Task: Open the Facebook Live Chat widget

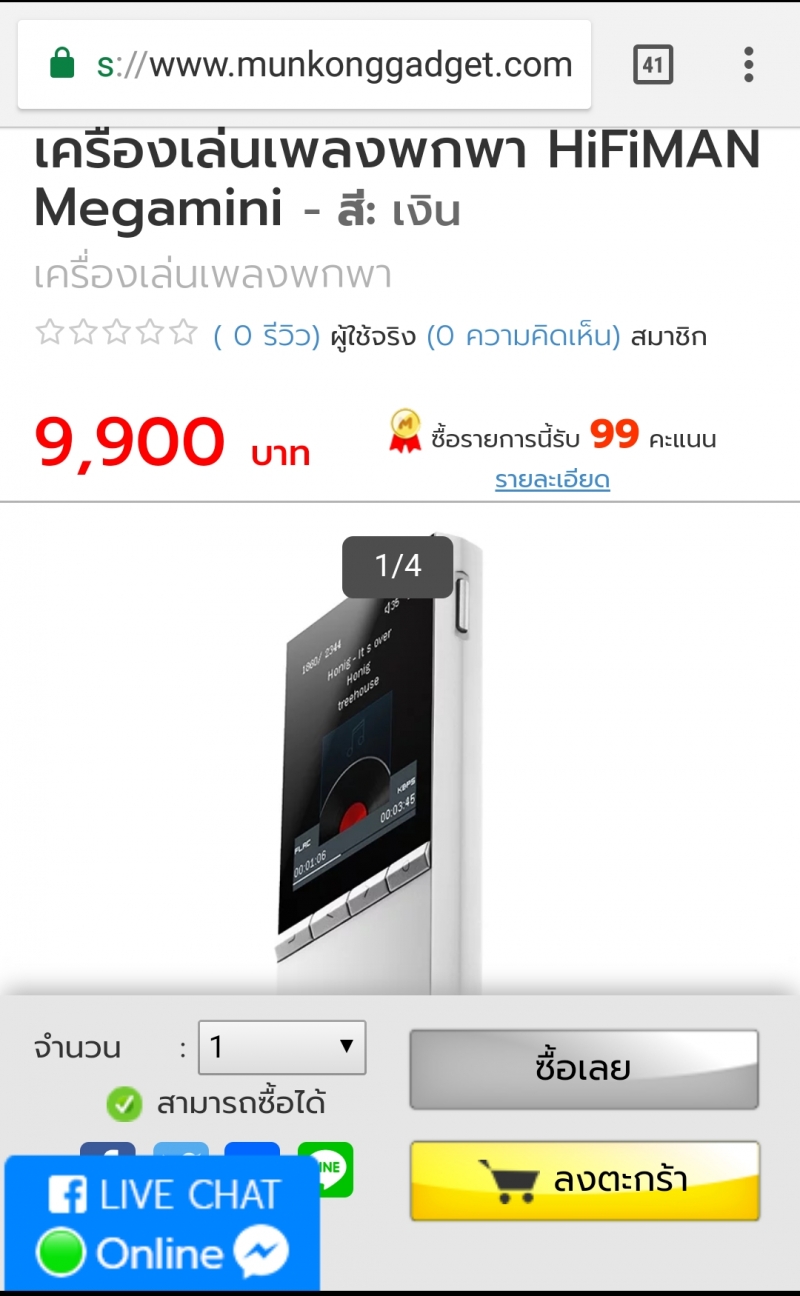Action: coord(162,1224)
